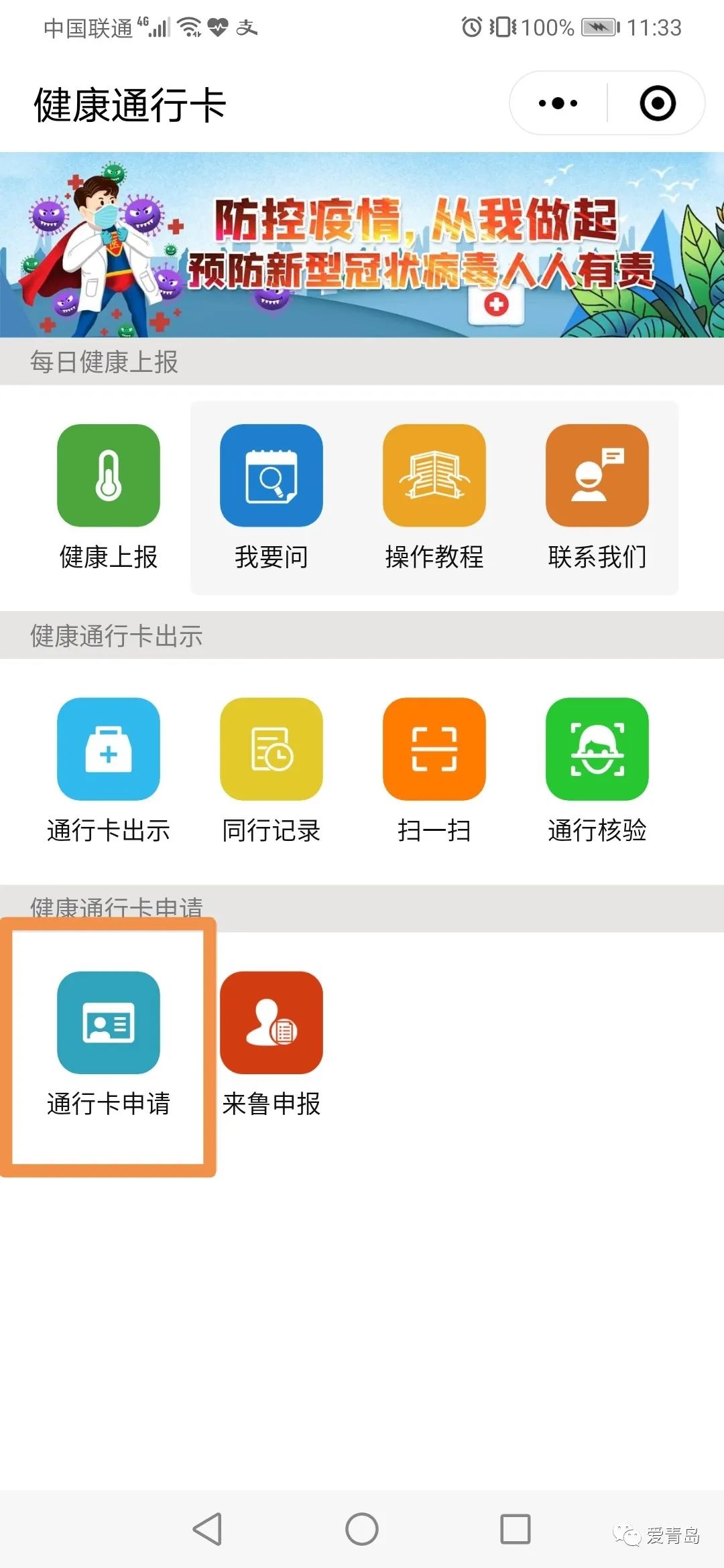The height and width of the screenshot is (1568, 724).
Task: Launch 扫一扫 scanner
Action: tap(434, 749)
